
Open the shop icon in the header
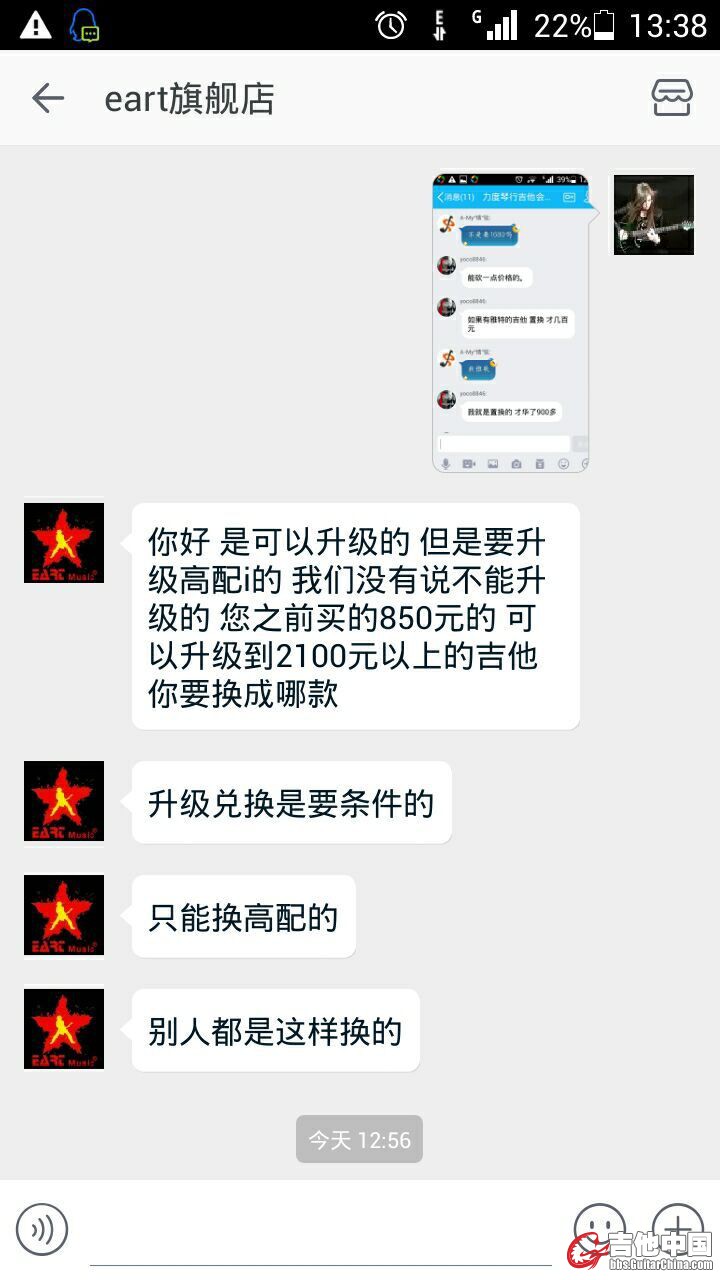(x=672, y=97)
